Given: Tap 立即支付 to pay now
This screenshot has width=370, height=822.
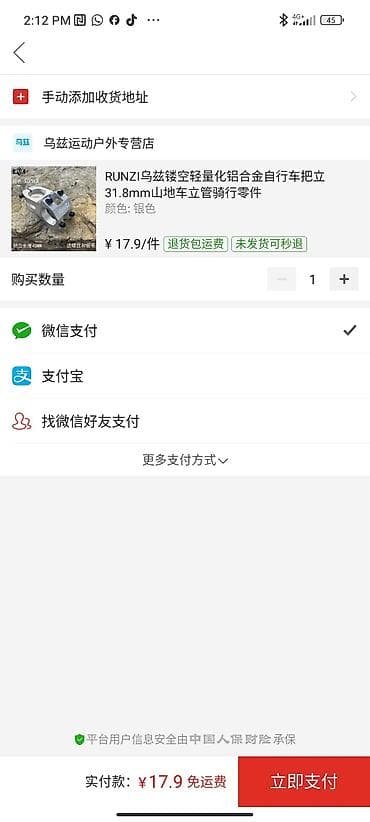Looking at the screenshot, I should point(304,781).
